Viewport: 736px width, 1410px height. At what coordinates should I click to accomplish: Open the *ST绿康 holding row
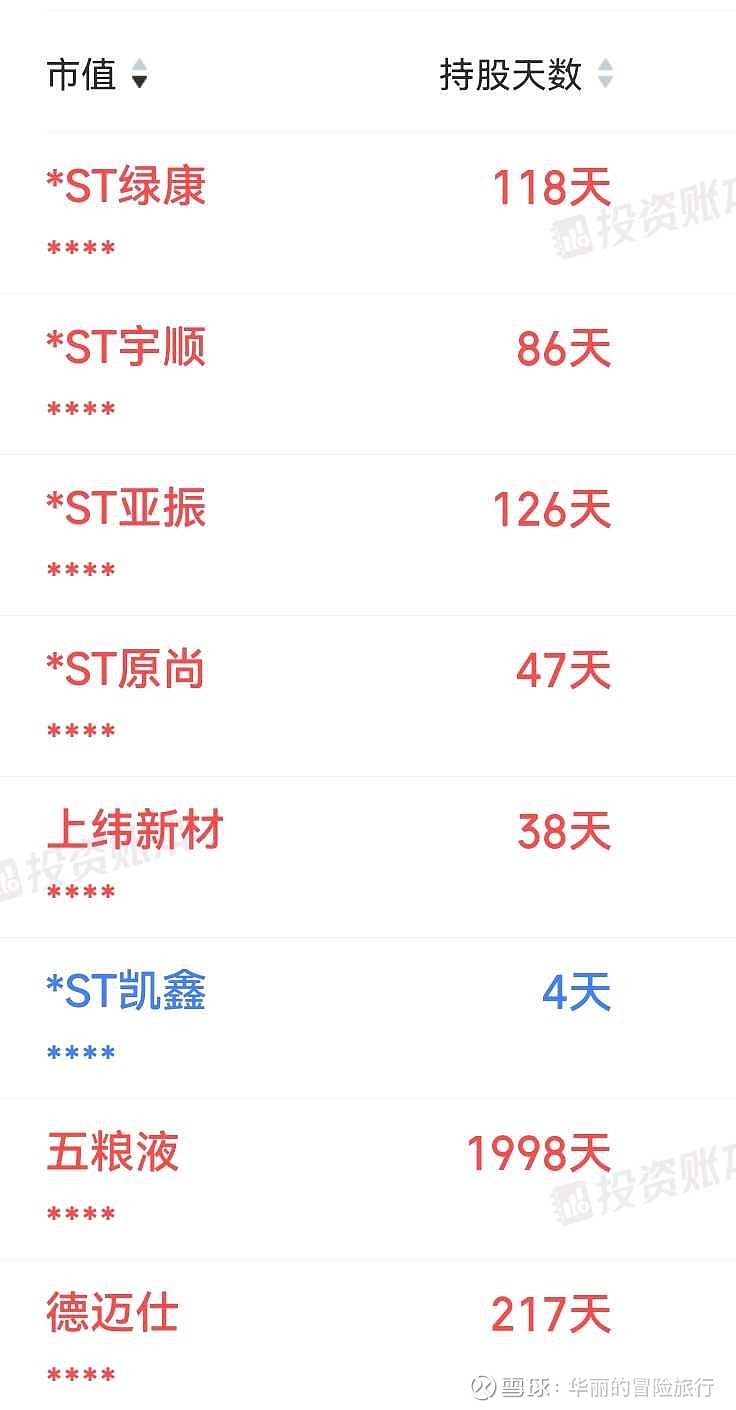(x=368, y=213)
